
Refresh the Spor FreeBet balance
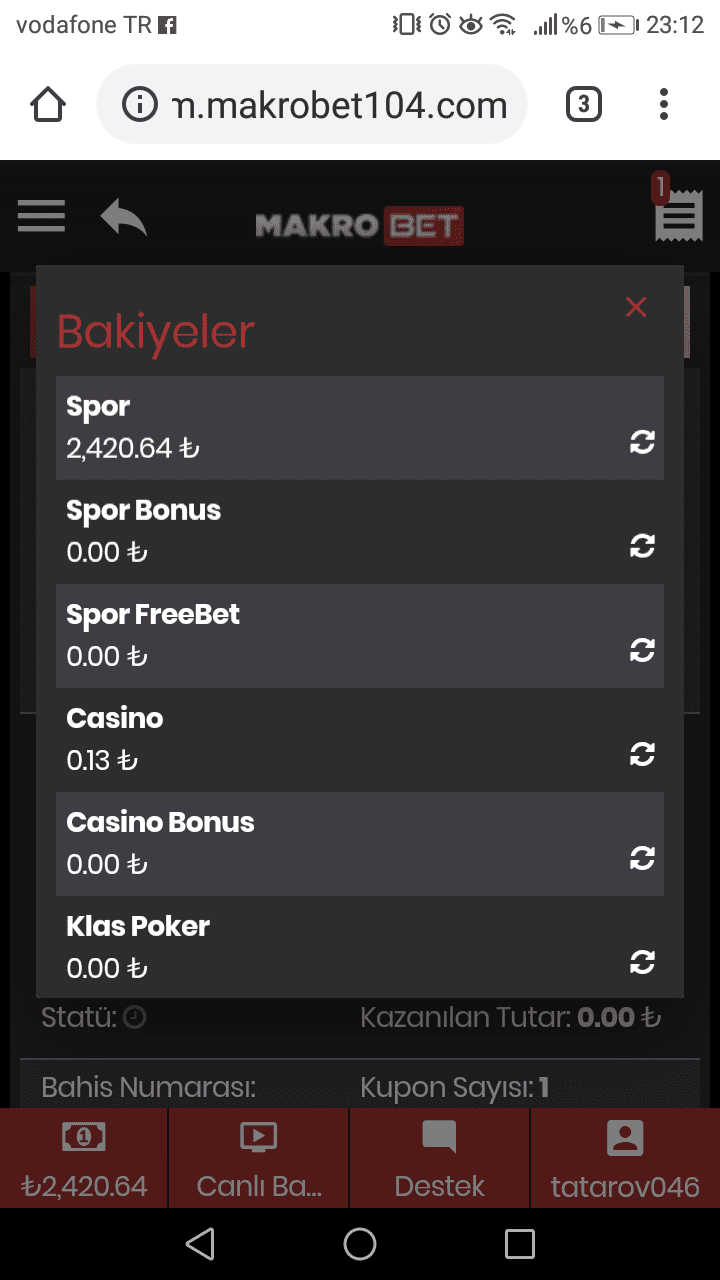pyautogui.click(x=642, y=650)
